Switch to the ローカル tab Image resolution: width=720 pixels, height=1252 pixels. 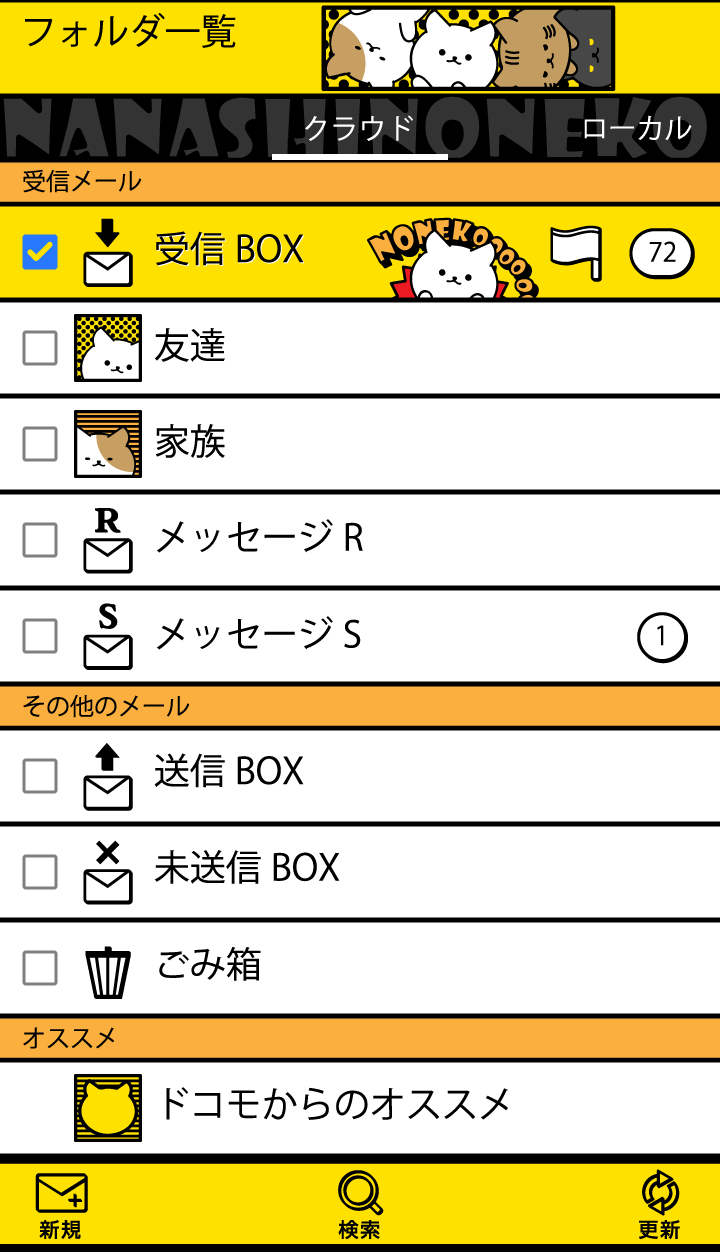636,129
